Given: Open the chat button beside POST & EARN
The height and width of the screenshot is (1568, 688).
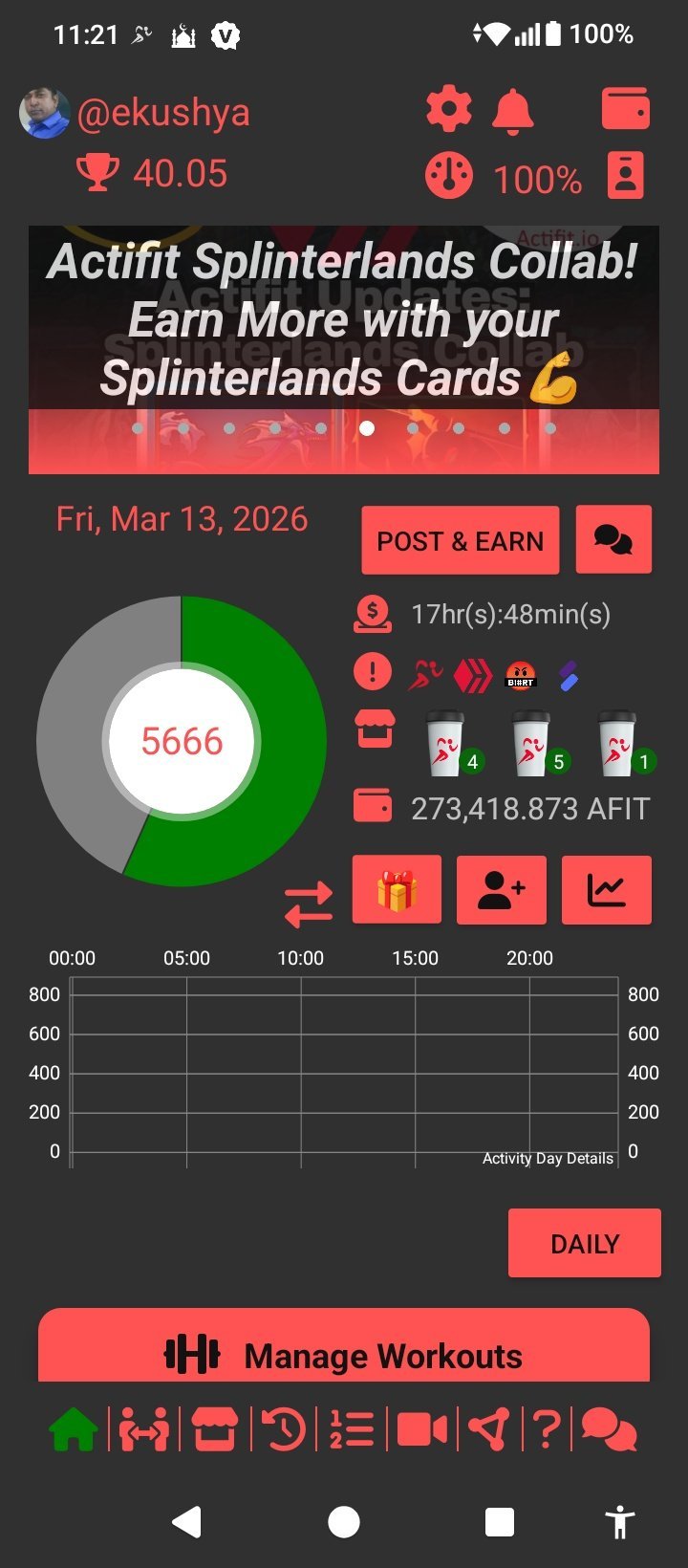Looking at the screenshot, I should coord(613,540).
